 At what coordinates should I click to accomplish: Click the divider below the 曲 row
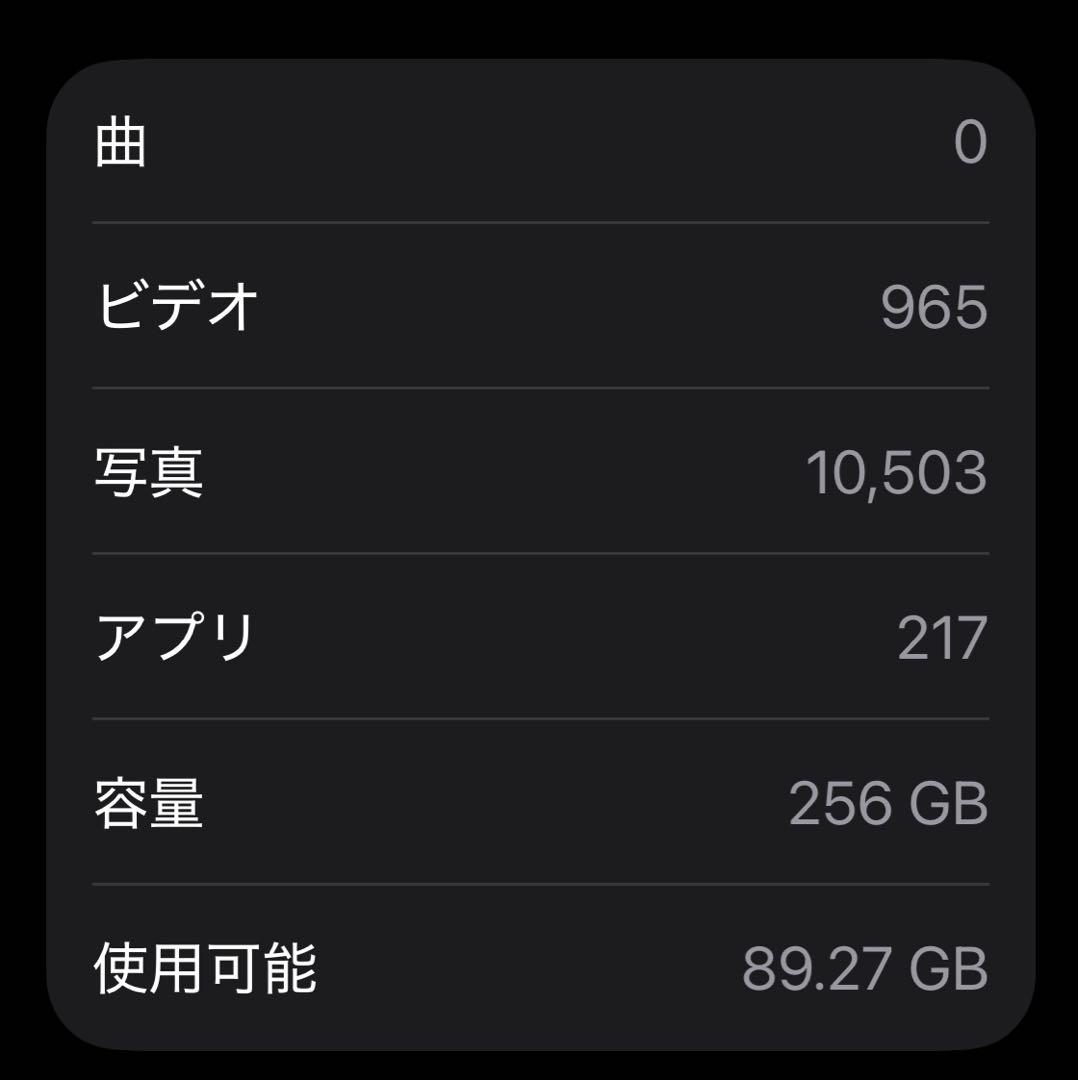[x=538, y=218]
